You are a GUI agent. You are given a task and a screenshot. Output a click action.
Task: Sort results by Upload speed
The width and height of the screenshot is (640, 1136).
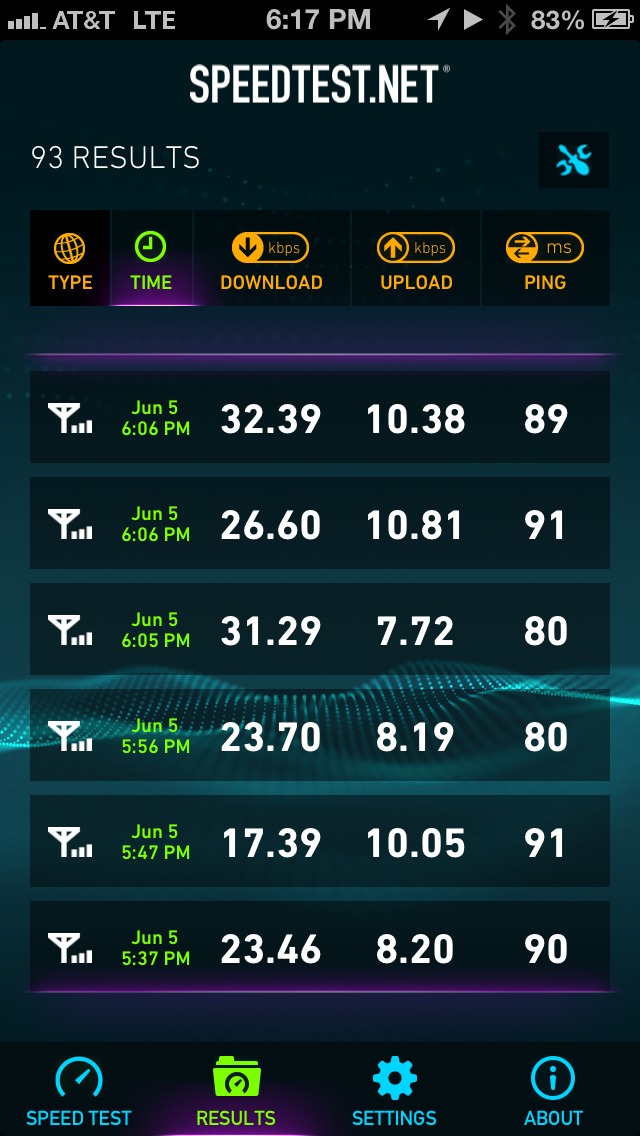click(416, 258)
